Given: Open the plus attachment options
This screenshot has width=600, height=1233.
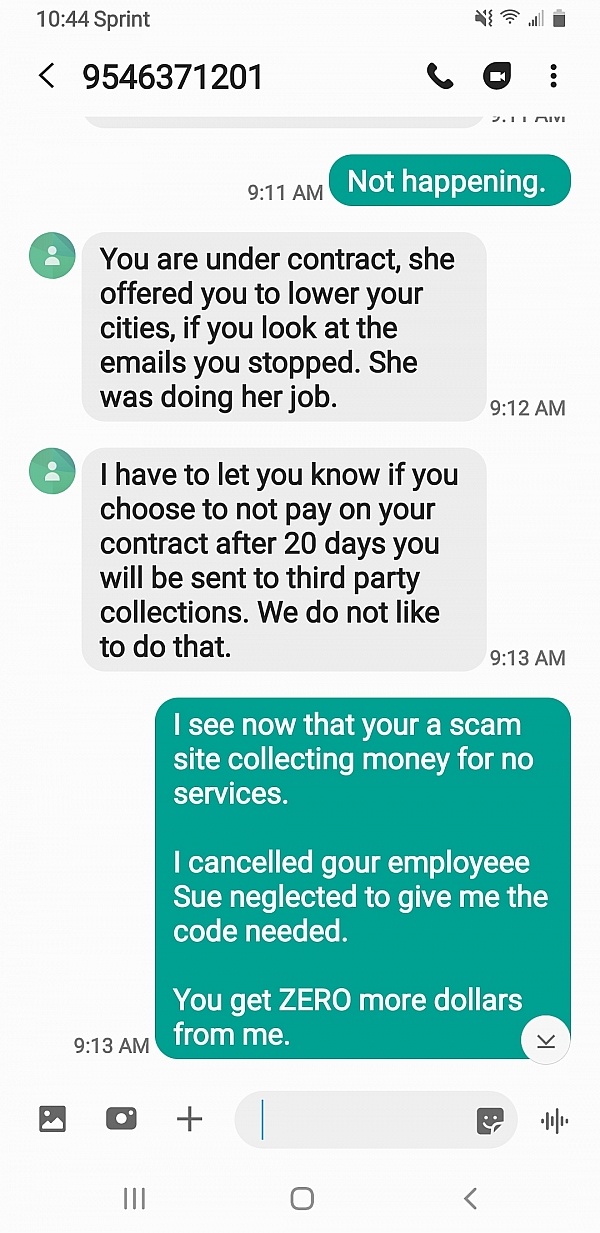Looking at the screenshot, I should 189,1119.
